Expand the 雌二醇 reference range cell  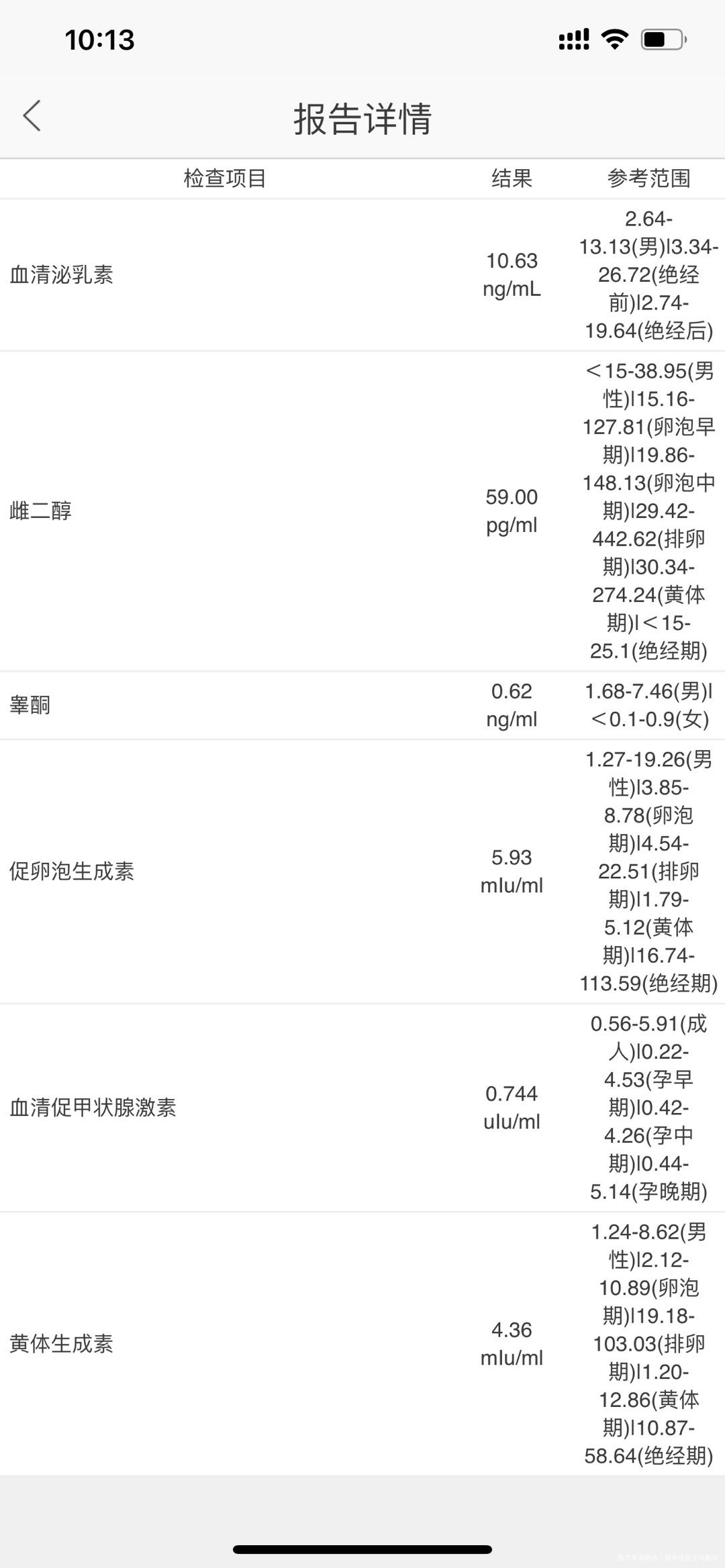648,511
